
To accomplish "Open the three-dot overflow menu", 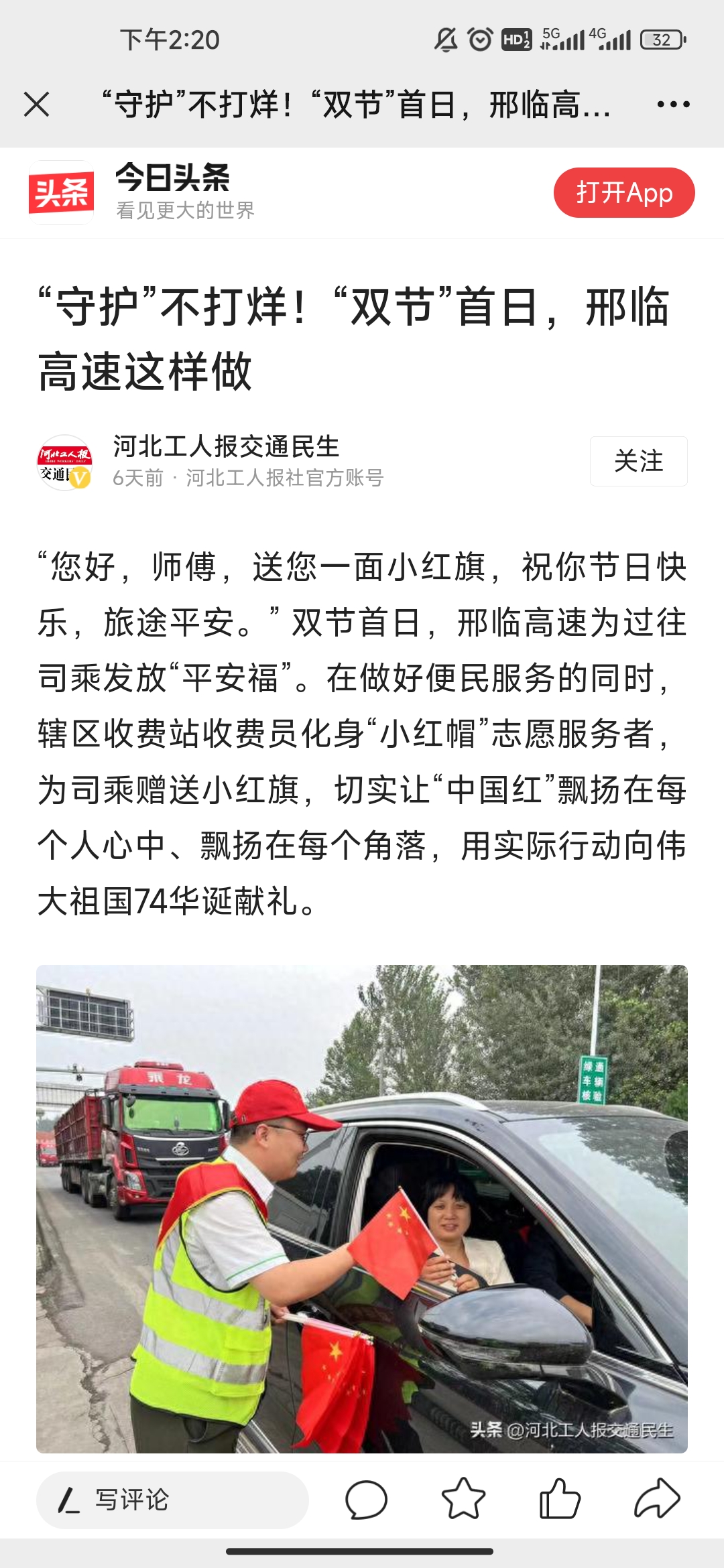I will tap(673, 105).
